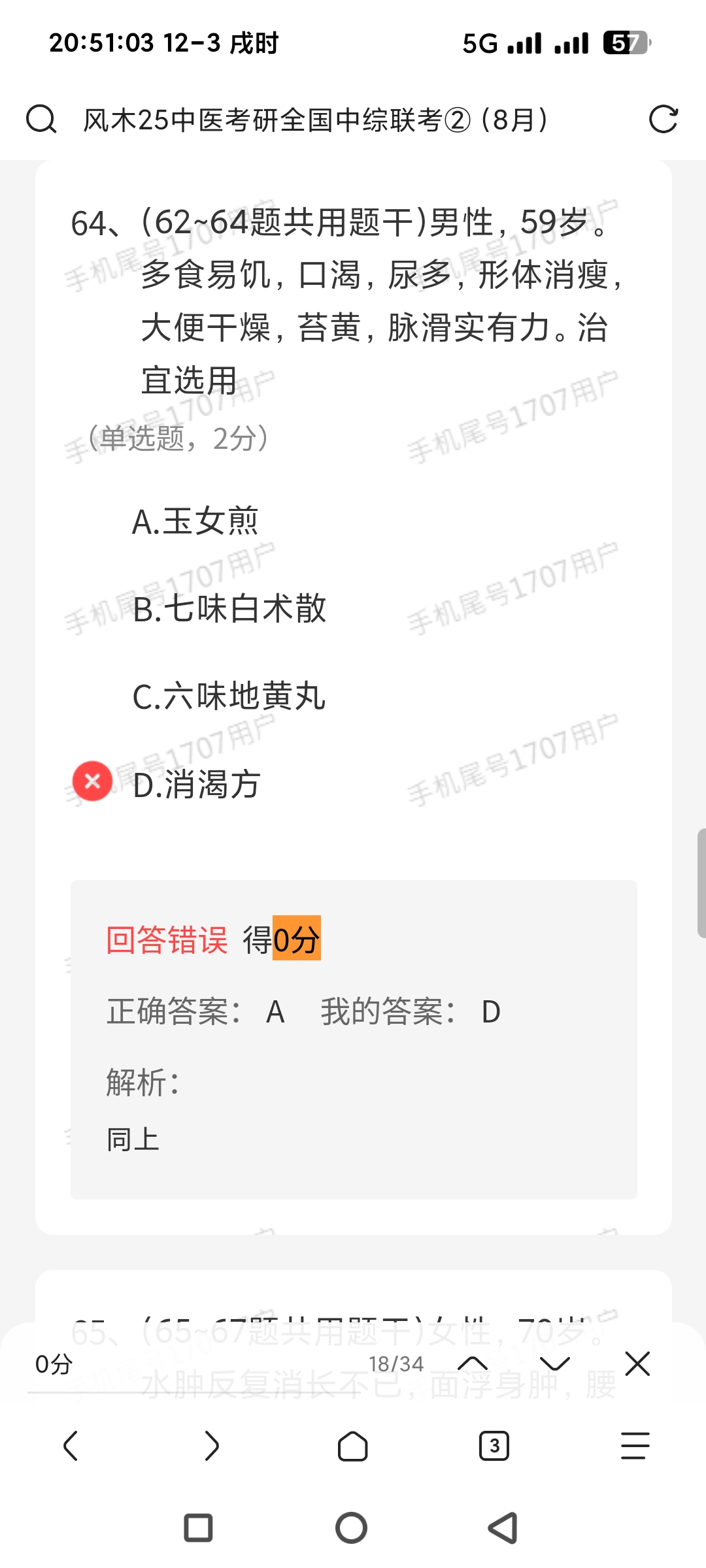Open the browser menu

(635, 1445)
